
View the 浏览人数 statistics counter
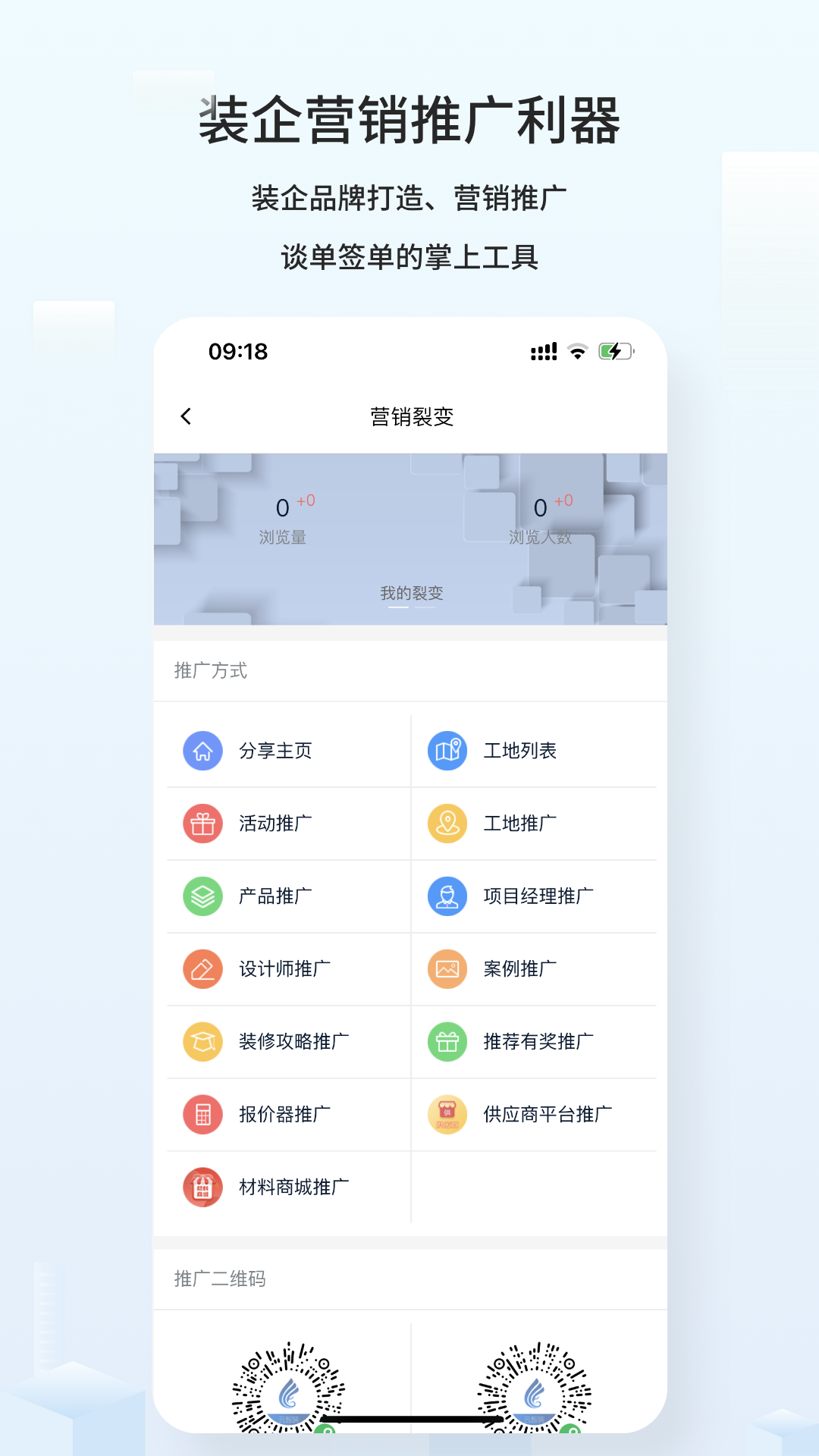click(540, 519)
